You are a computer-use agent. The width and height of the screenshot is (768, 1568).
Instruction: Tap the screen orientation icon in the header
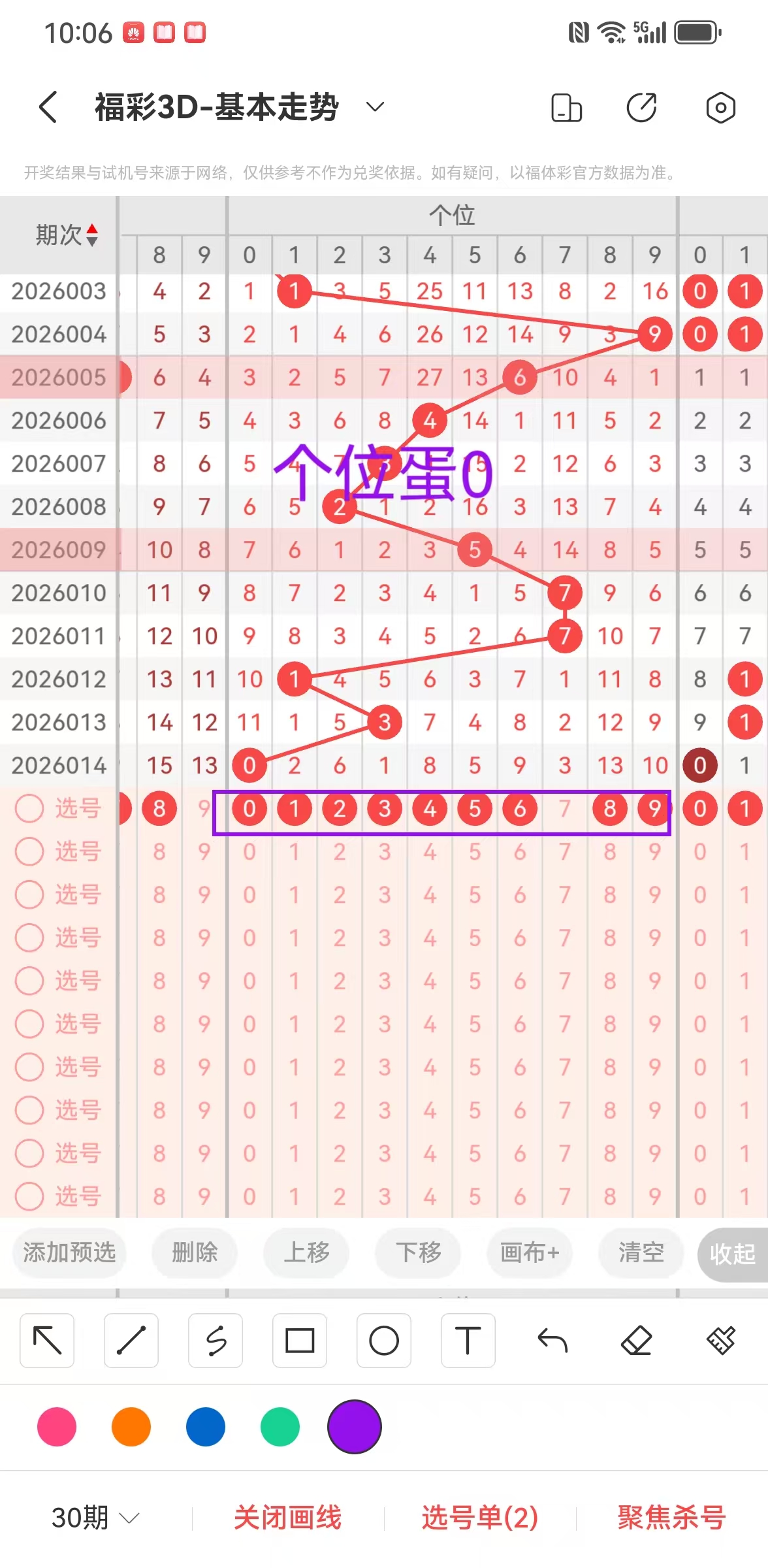pyautogui.click(x=566, y=108)
